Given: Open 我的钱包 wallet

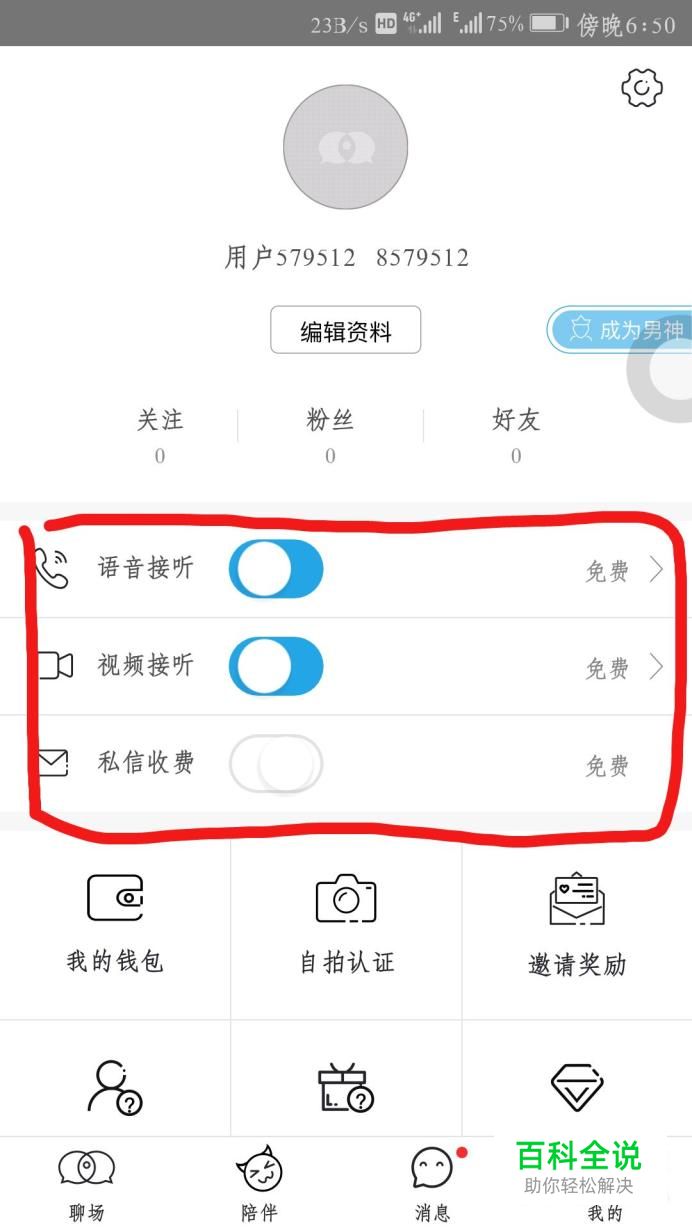Looking at the screenshot, I should (x=115, y=923).
